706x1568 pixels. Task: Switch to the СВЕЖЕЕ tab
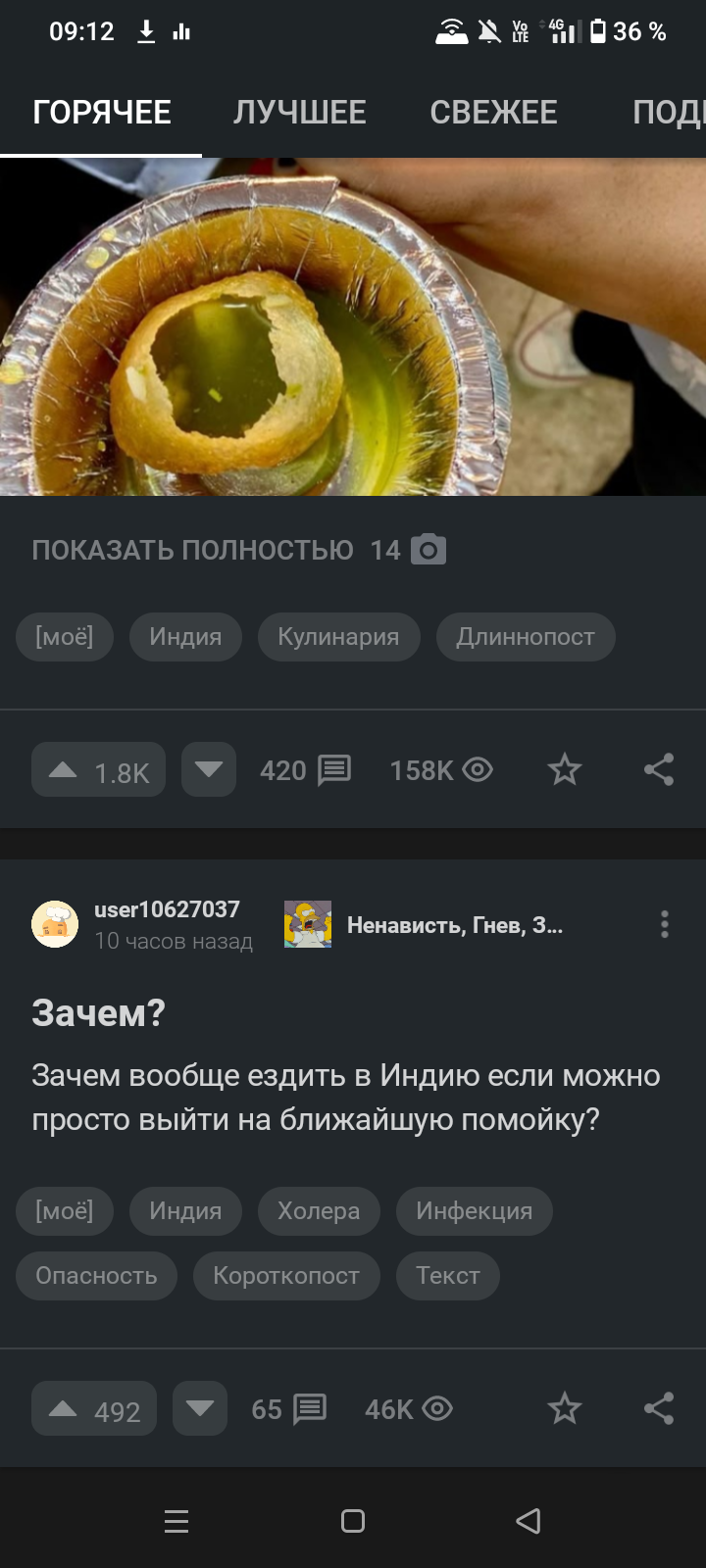coord(493,113)
